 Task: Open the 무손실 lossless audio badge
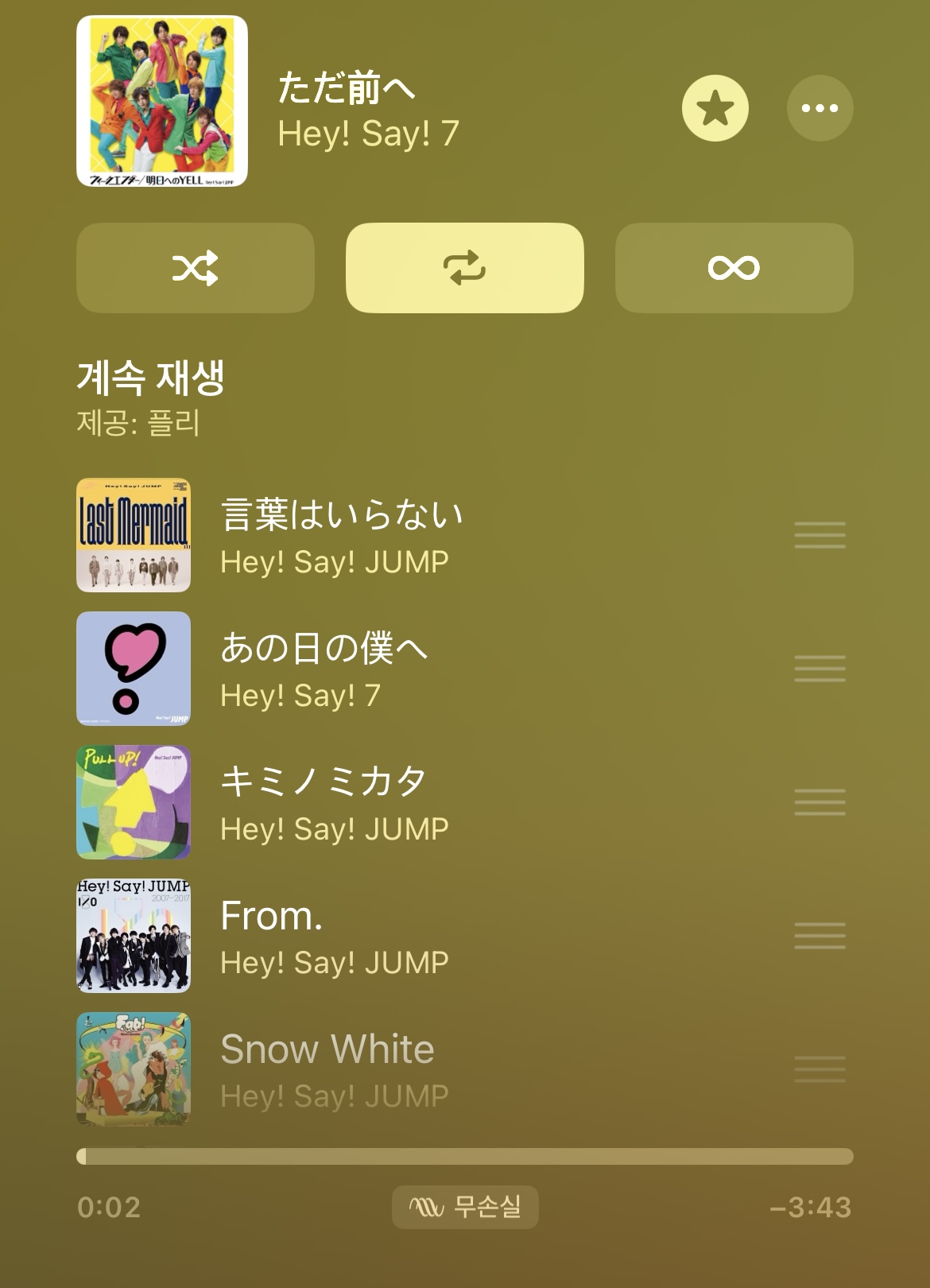tap(465, 1207)
